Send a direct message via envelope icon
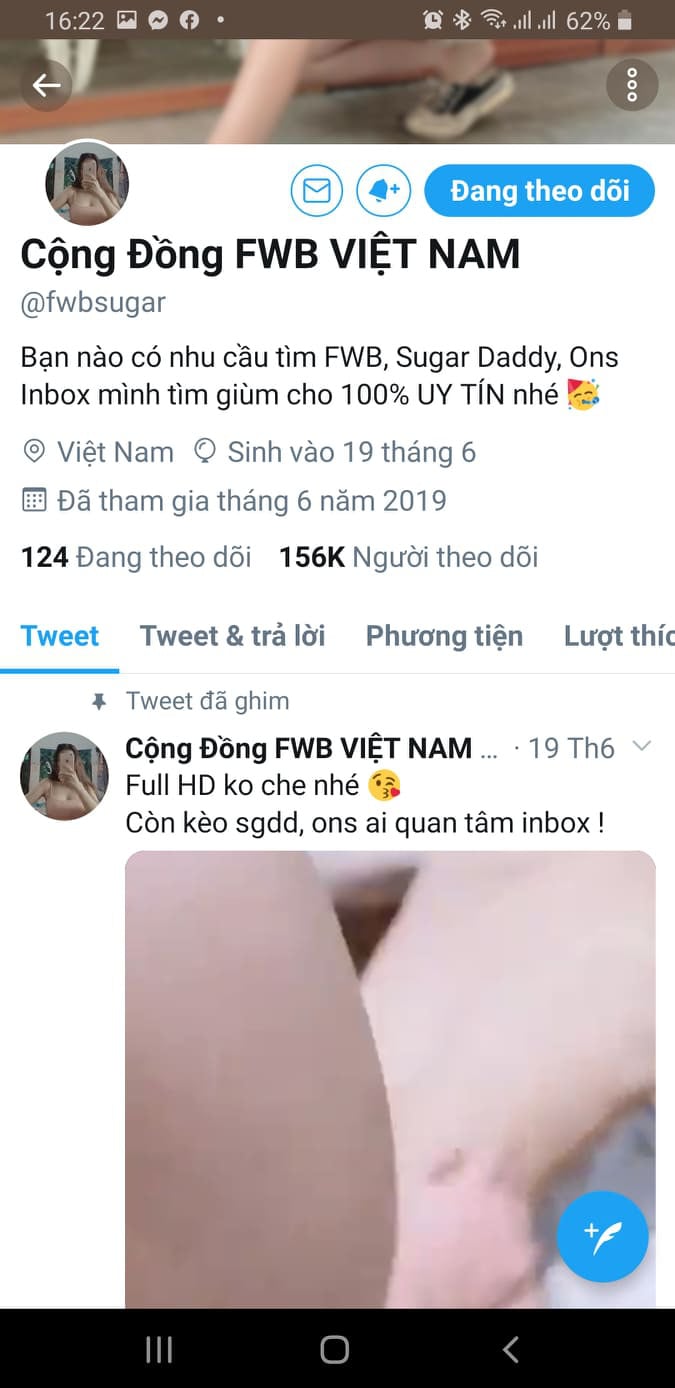The image size is (675, 1388). click(317, 191)
